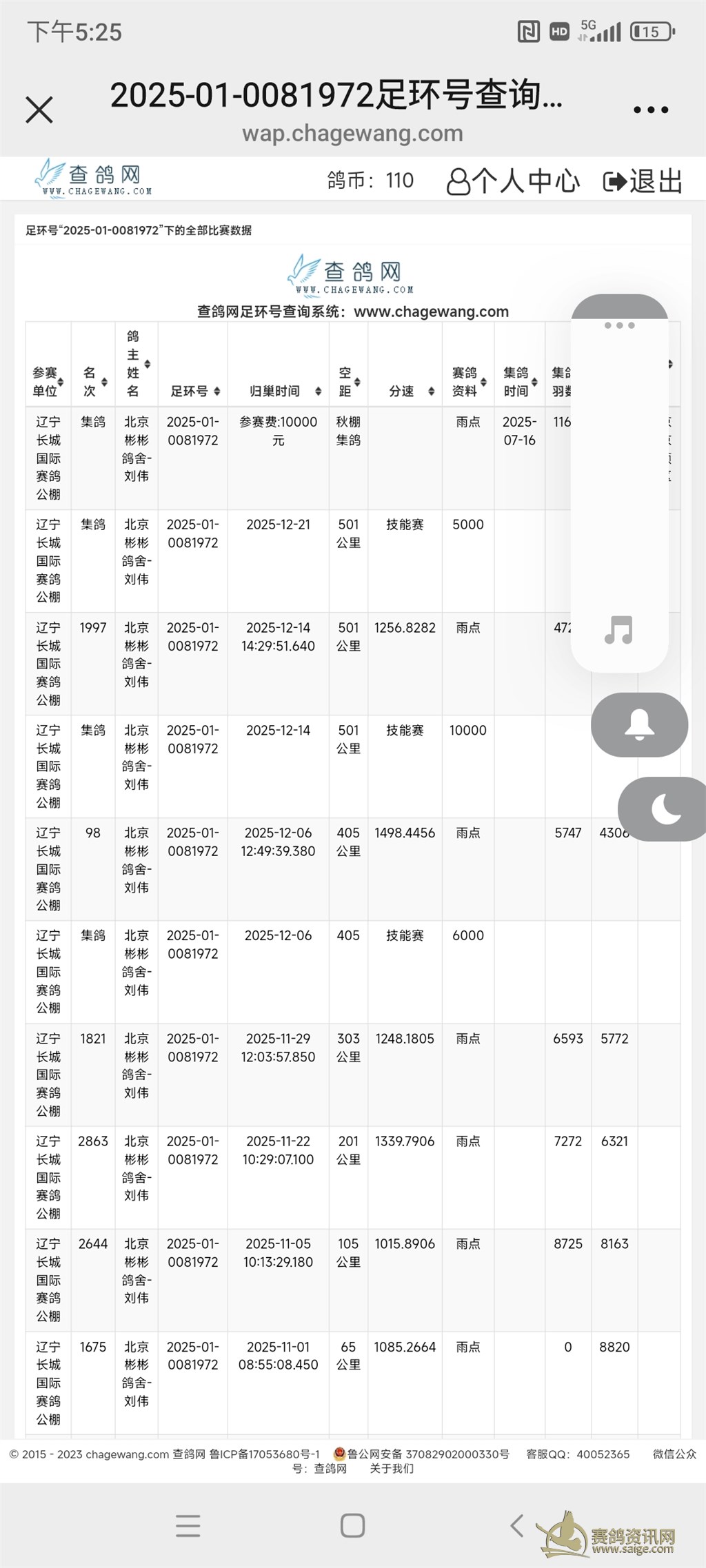Tap the floating bell button

coord(639,724)
